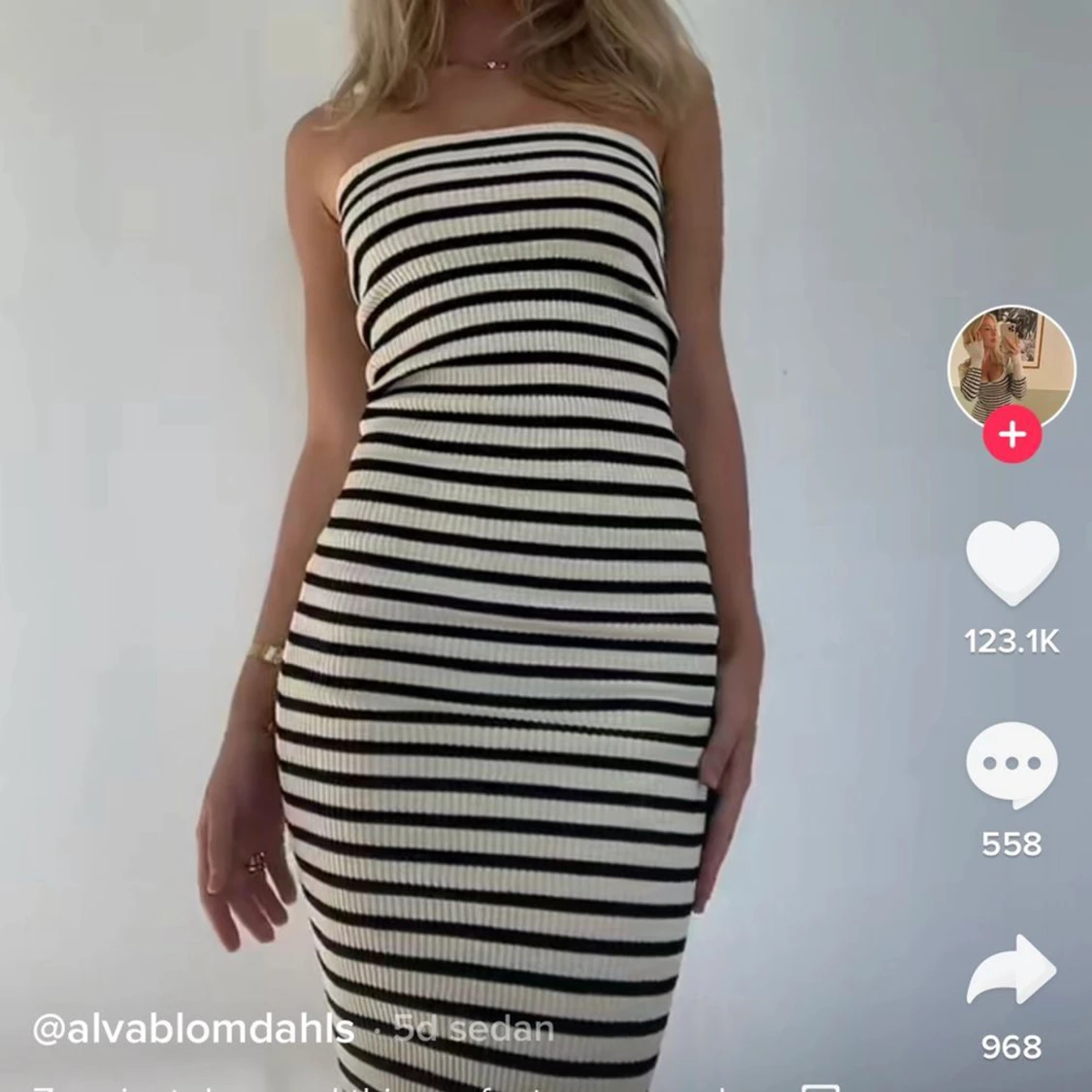Follow creator via the red plus button
This screenshot has height=1092, width=1092.
[1011, 435]
